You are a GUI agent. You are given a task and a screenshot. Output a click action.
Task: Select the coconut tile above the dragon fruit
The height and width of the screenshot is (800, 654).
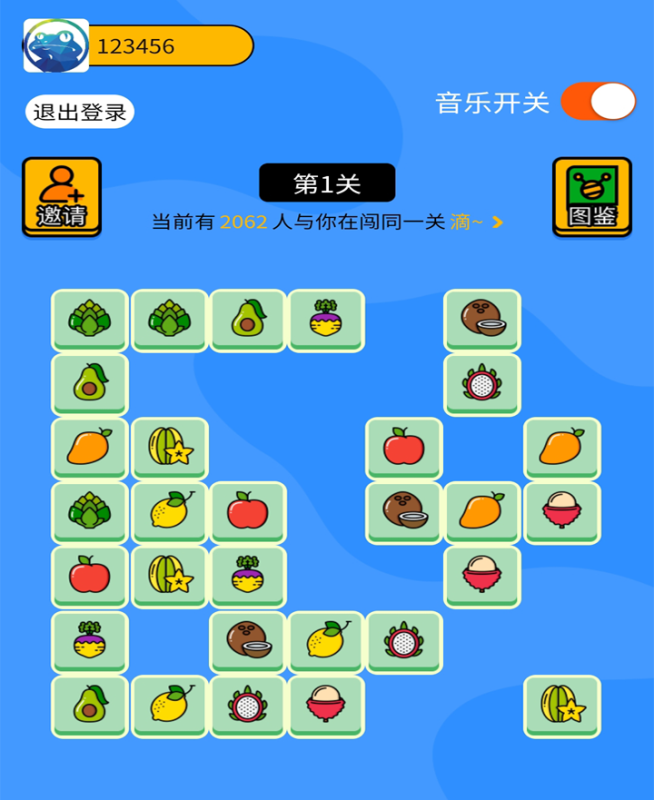point(482,319)
